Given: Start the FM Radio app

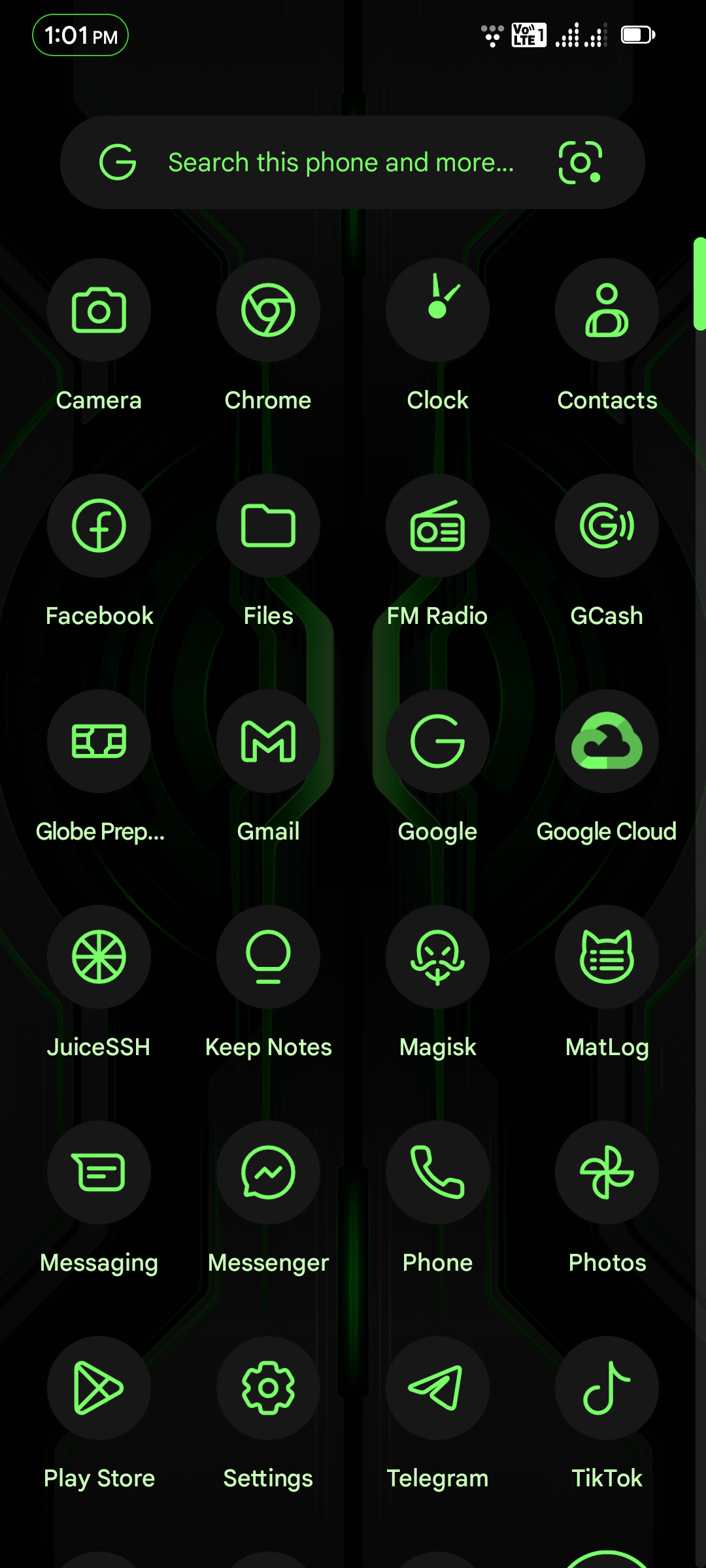Looking at the screenshot, I should tap(437, 526).
